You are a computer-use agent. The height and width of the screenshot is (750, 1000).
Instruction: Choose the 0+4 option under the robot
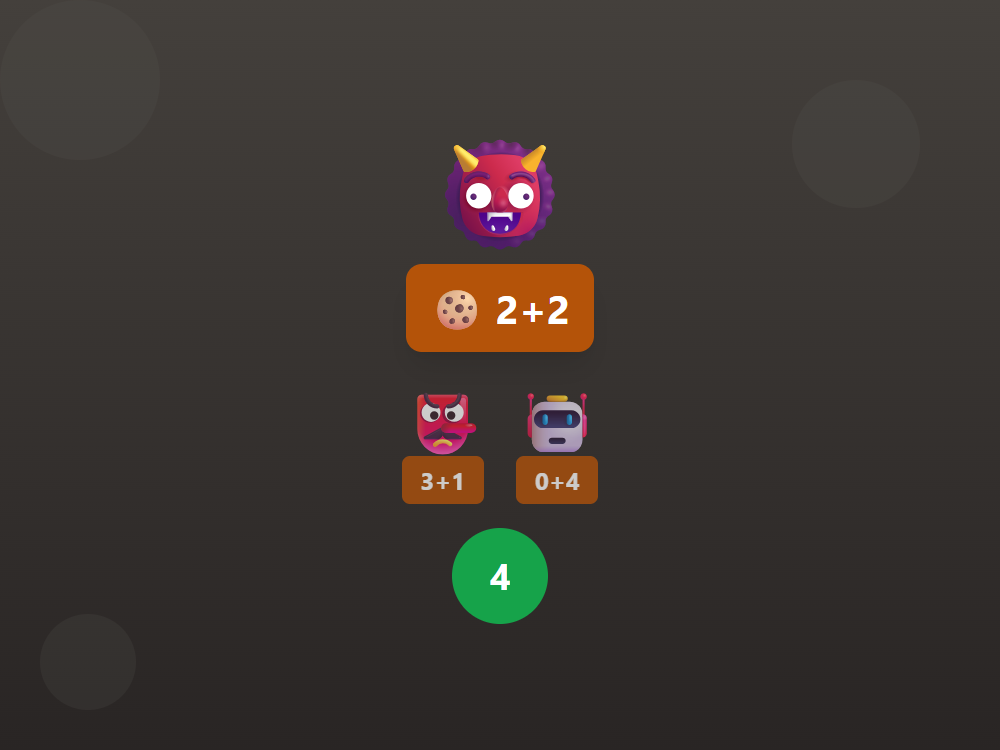(557, 481)
